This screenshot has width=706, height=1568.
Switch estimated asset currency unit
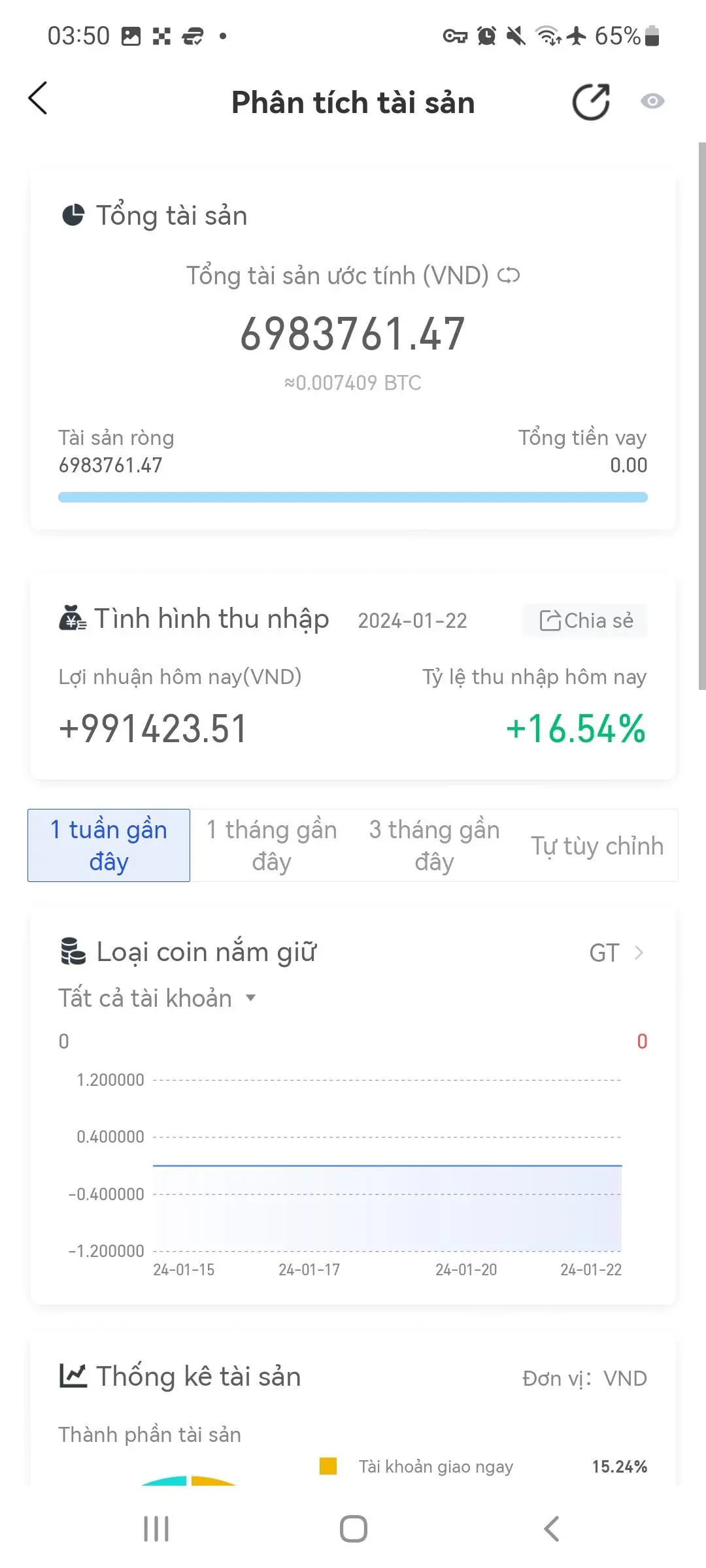point(509,276)
